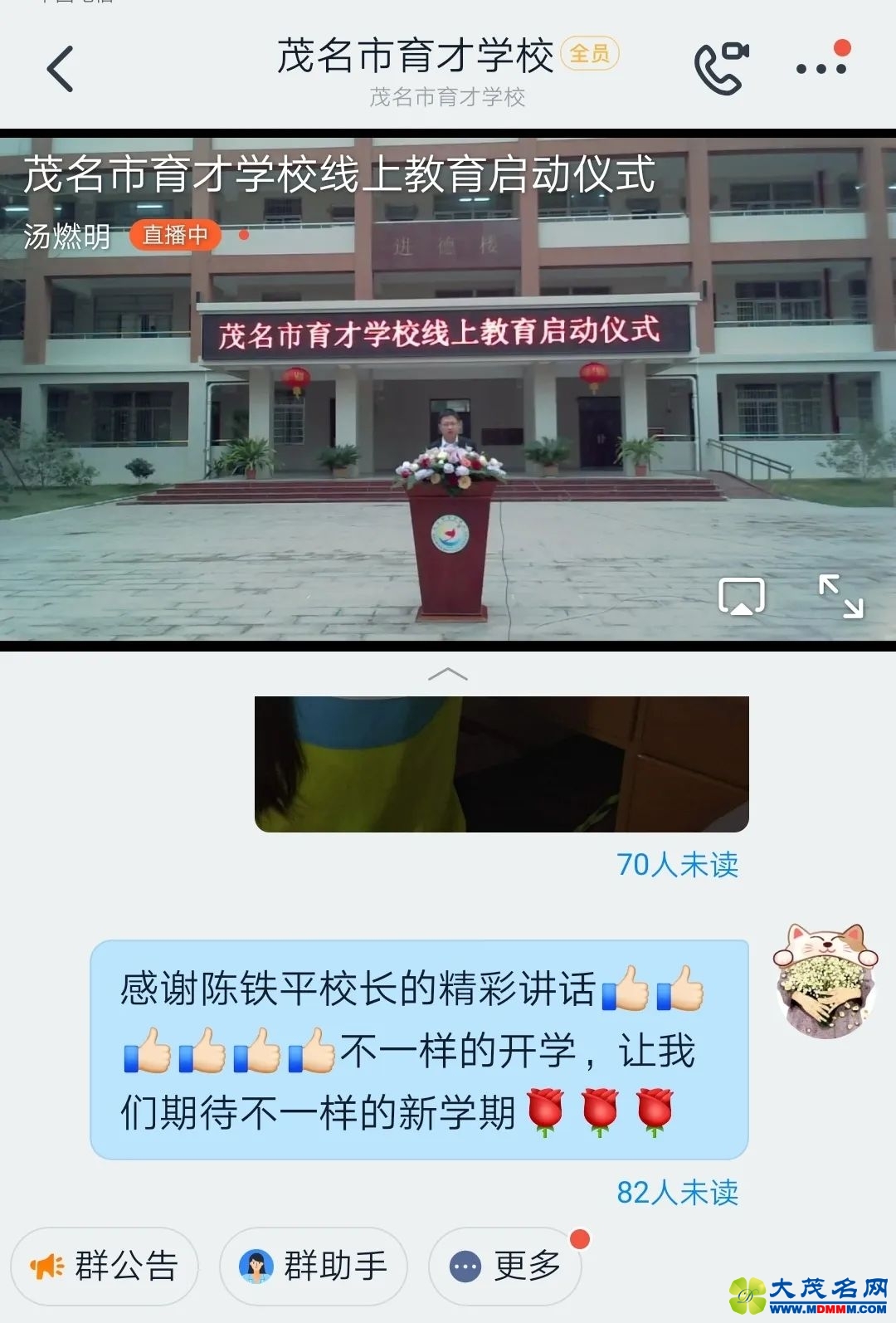Expand the live video to fullscreen

840,596
